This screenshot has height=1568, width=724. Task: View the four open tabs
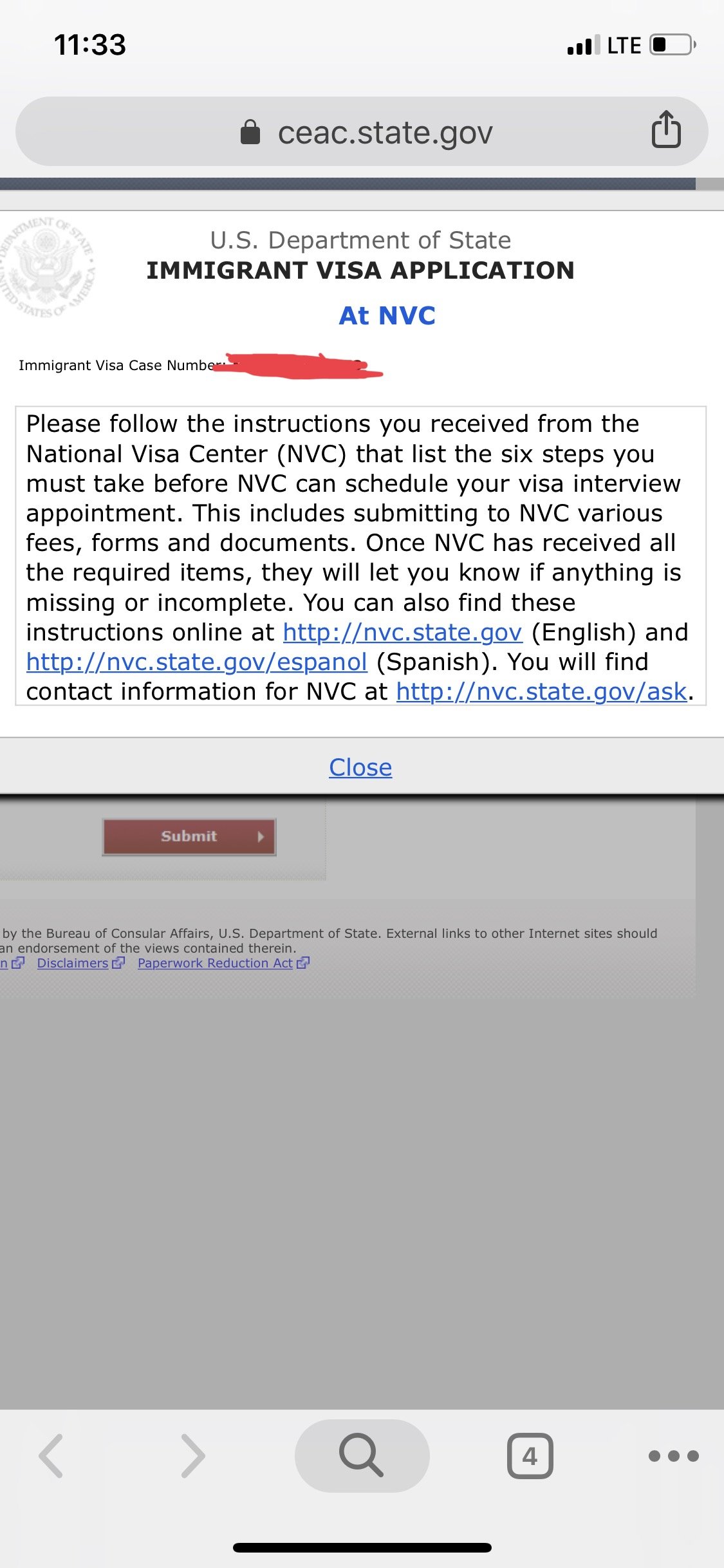point(530,1455)
